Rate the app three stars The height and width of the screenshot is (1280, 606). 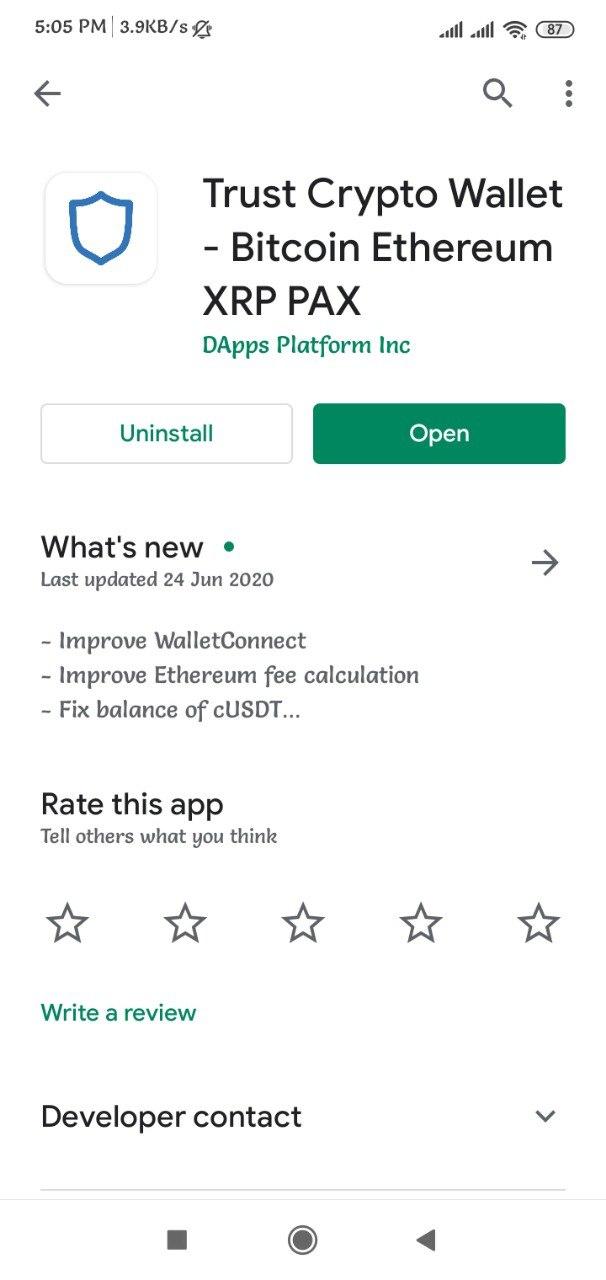tap(303, 923)
